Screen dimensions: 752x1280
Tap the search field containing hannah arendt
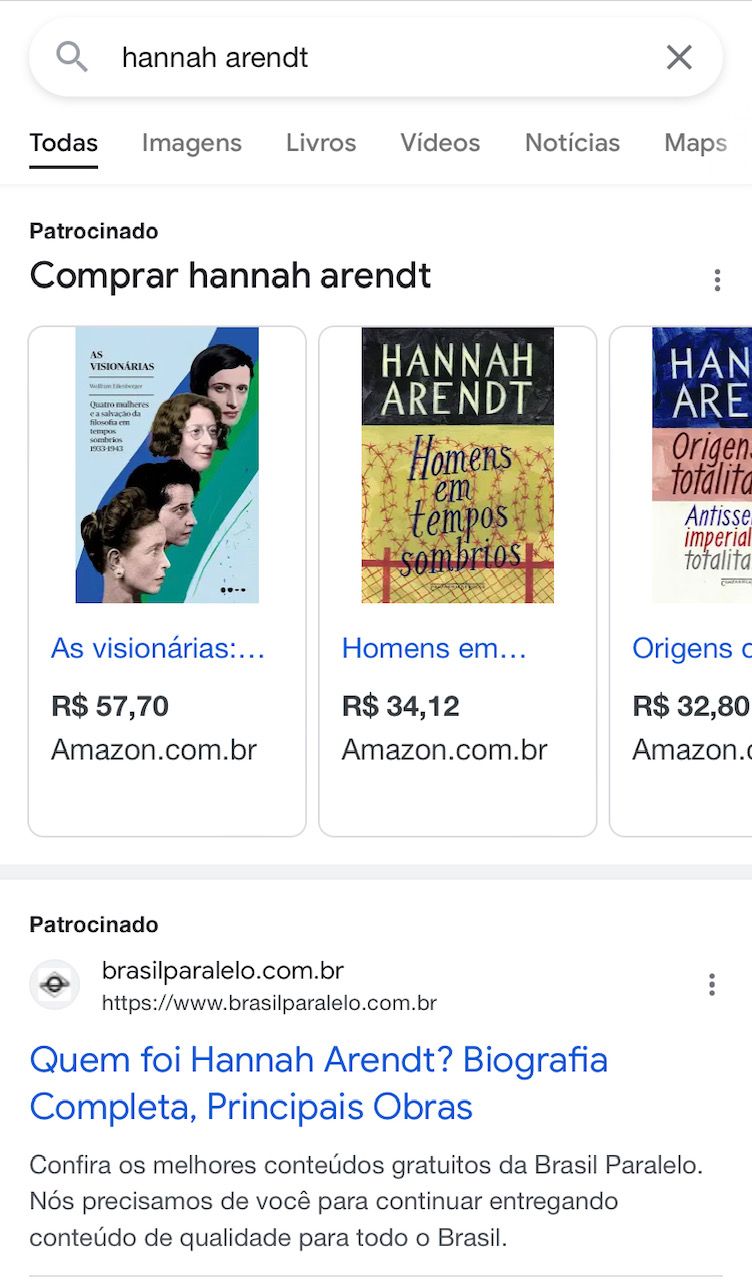[380, 58]
